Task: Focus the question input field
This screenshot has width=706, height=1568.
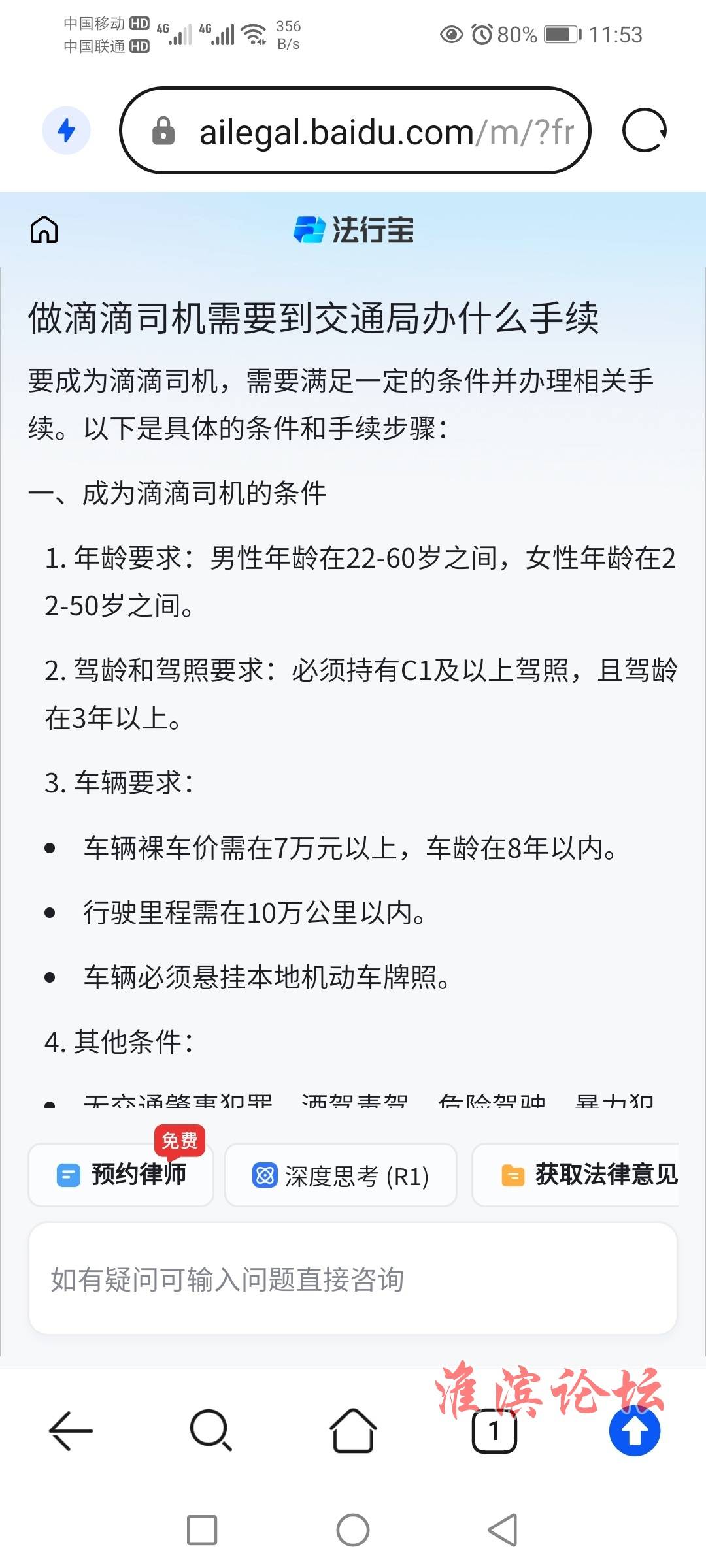Action: tap(353, 1279)
